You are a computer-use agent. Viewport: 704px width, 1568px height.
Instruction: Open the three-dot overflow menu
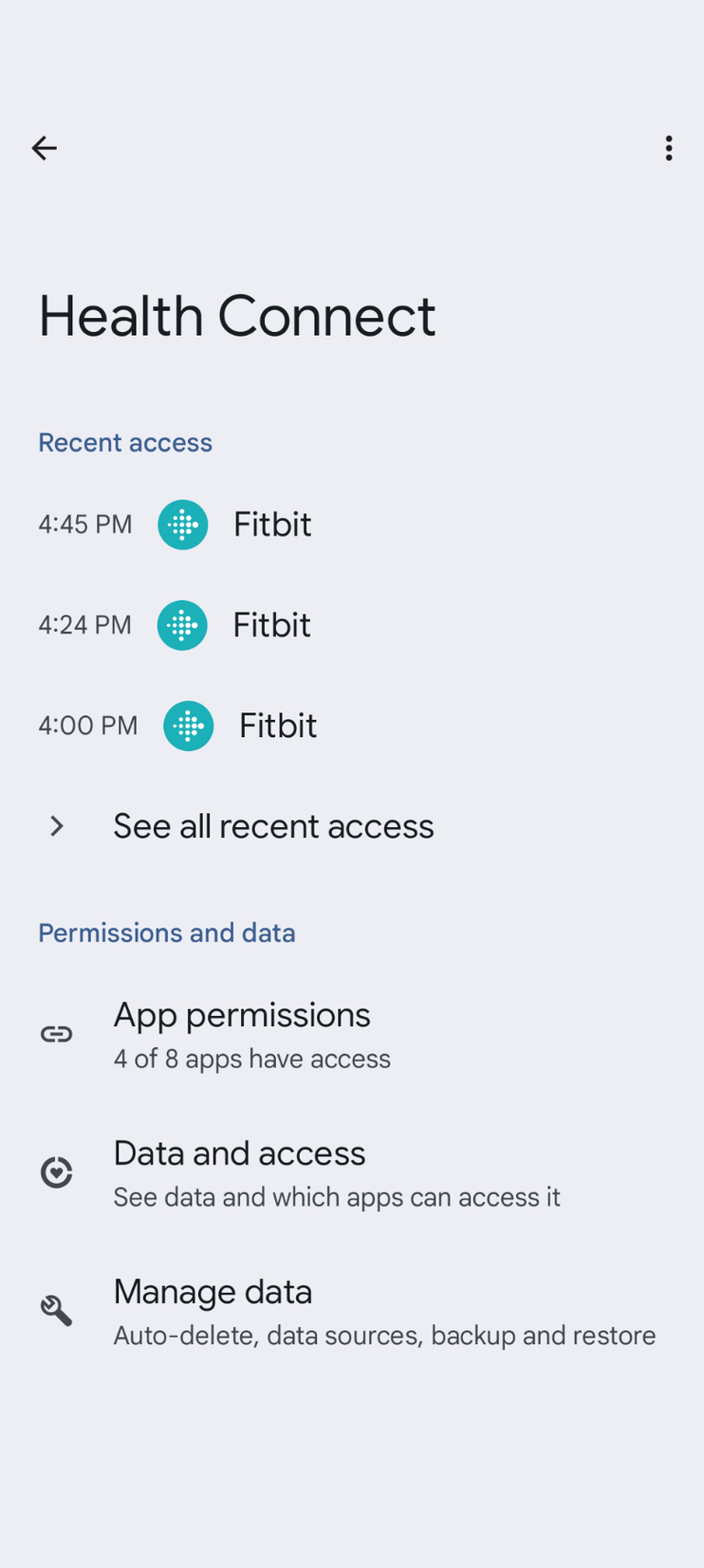click(x=669, y=148)
